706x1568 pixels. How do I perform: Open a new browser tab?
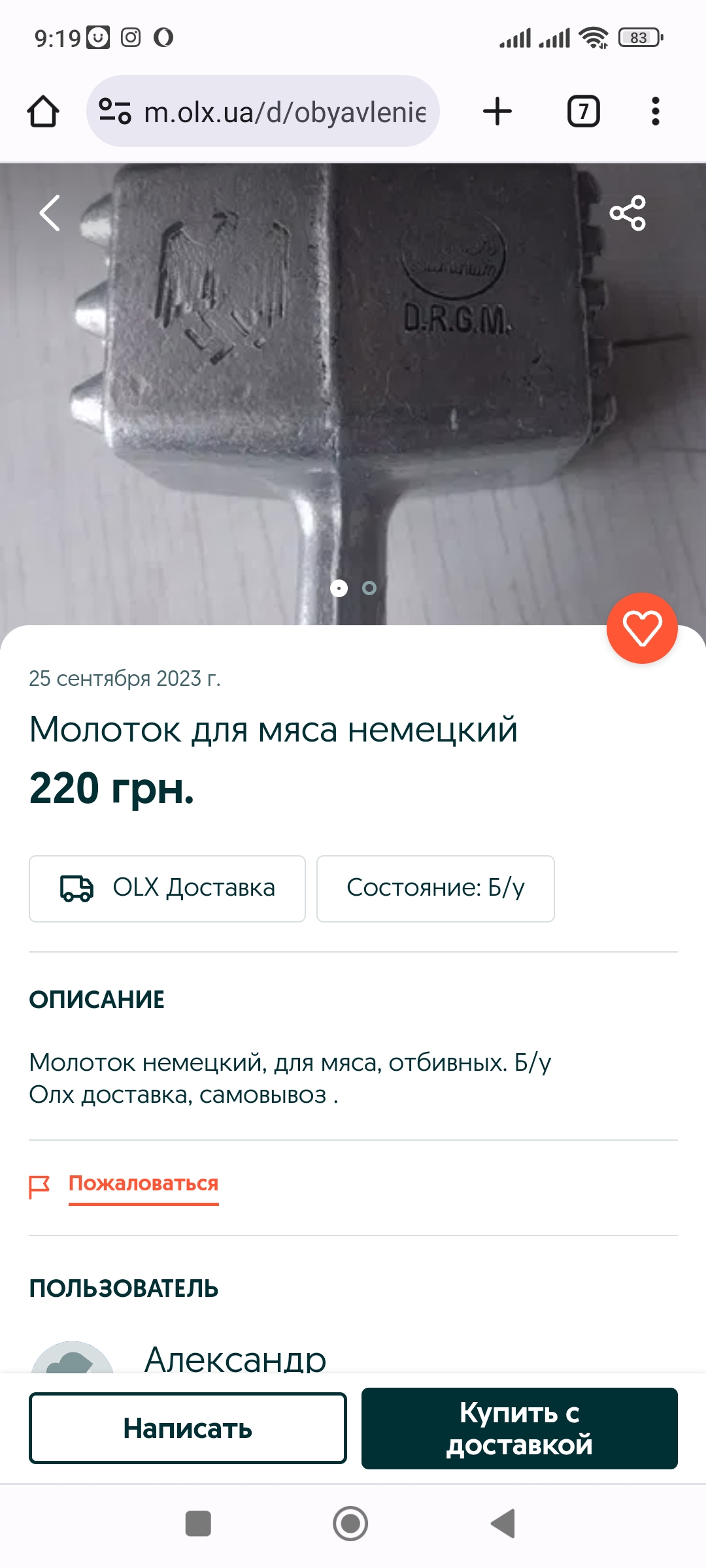coord(497,111)
